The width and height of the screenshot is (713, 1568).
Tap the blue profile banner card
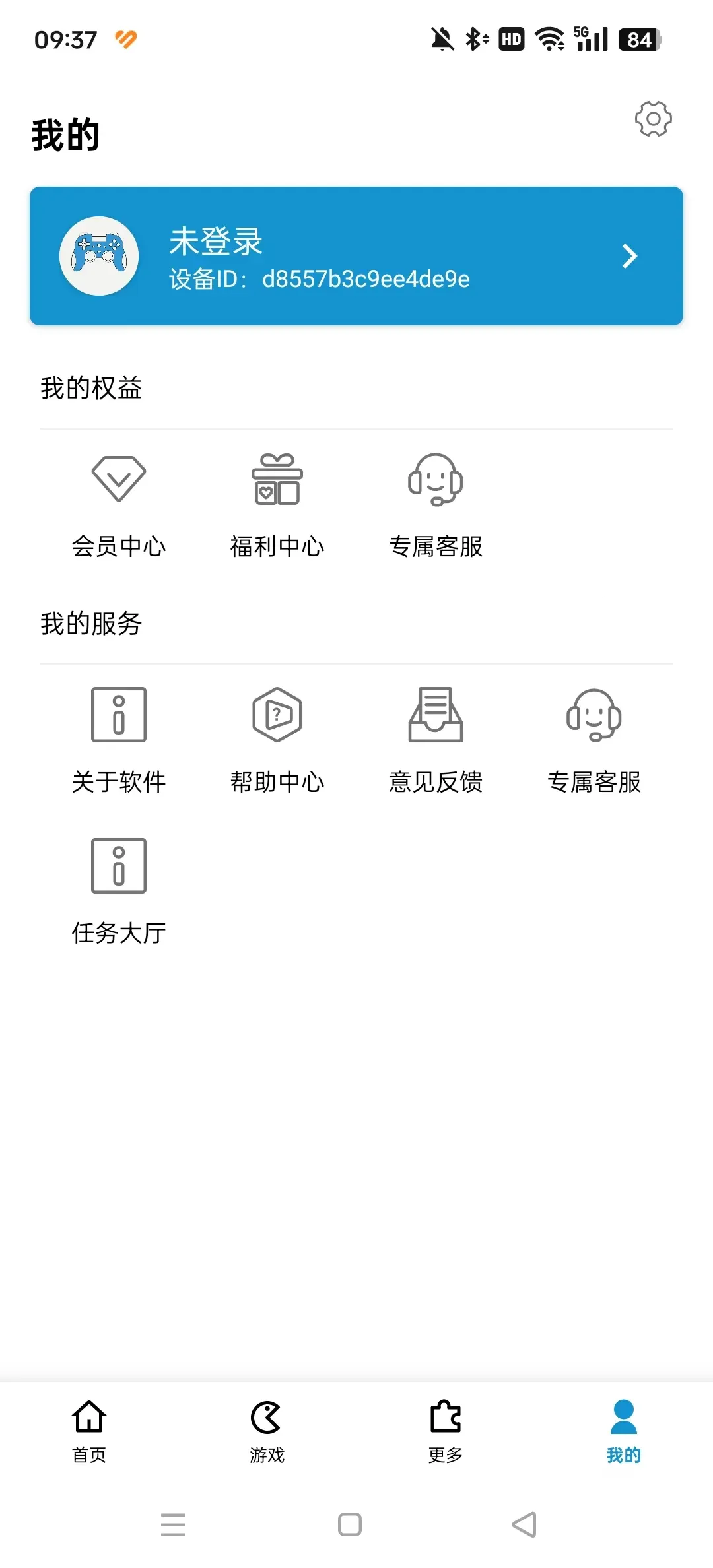[356, 256]
